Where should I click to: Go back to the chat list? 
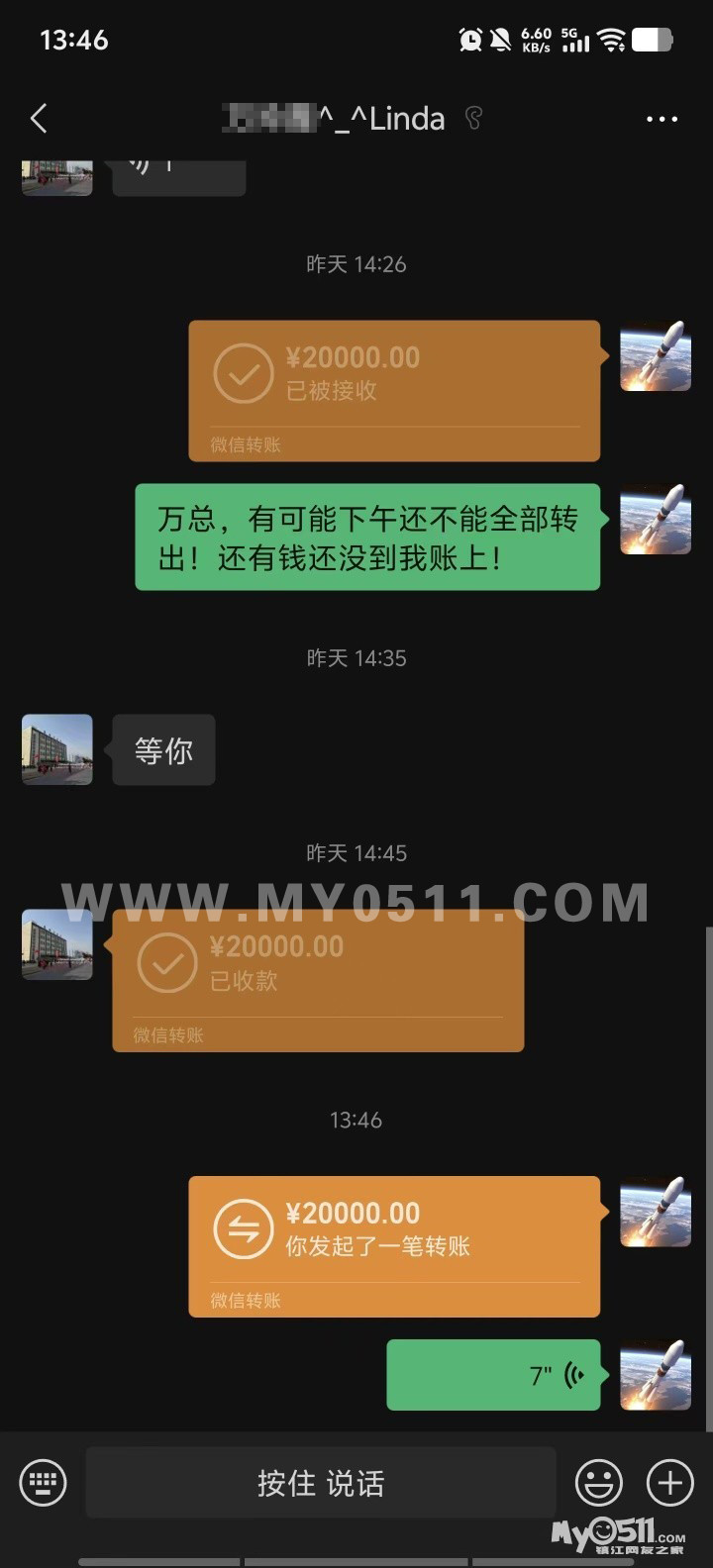[40, 119]
